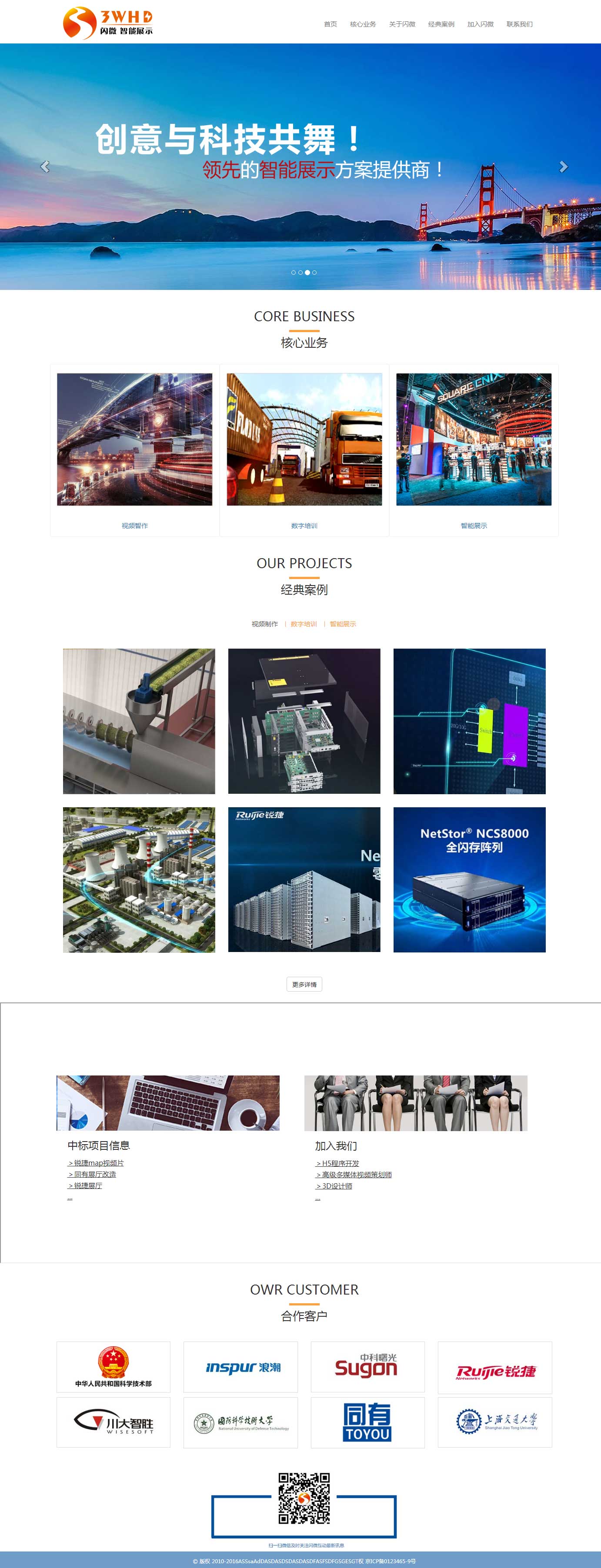Open 核心业务 in the top menu
Viewport: 601px width, 1568px height.
pos(363,24)
